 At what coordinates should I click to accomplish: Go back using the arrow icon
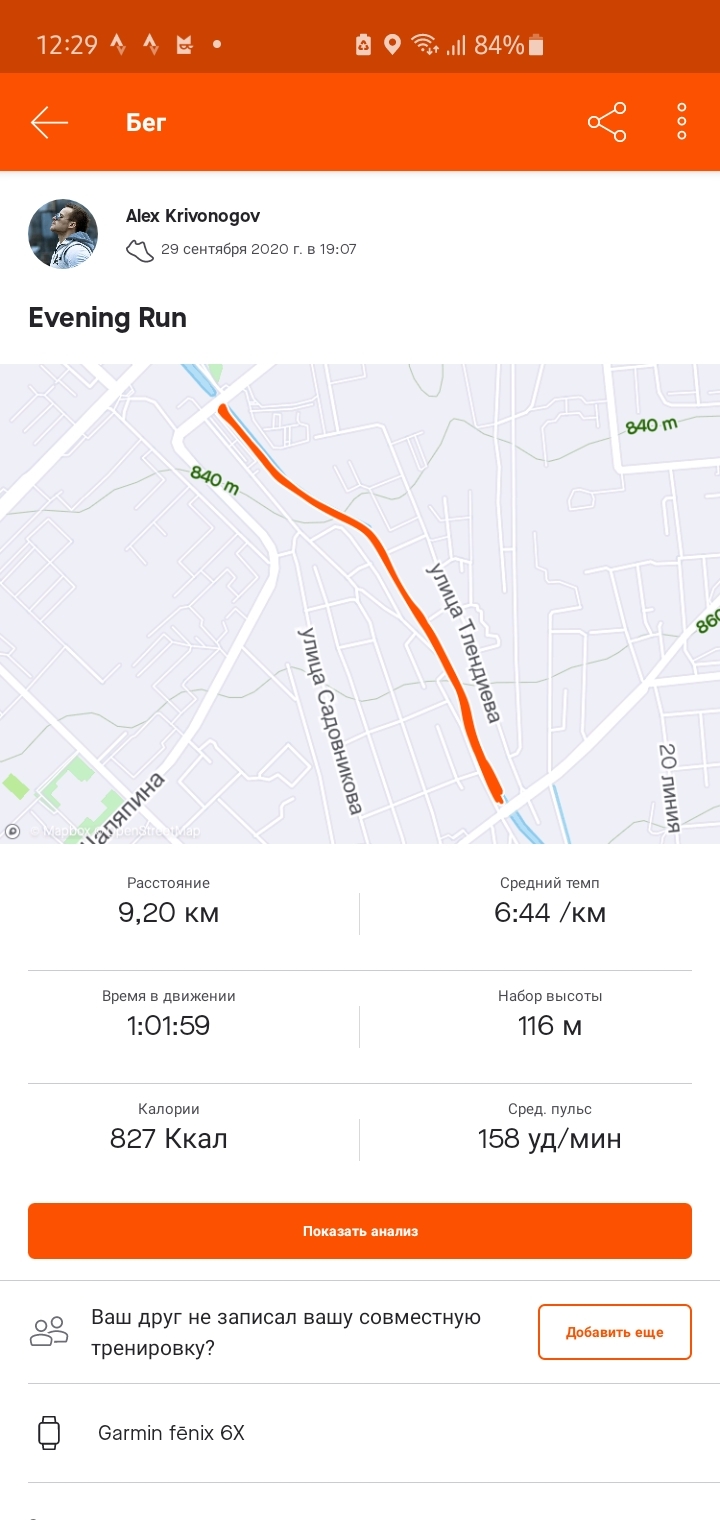(49, 122)
